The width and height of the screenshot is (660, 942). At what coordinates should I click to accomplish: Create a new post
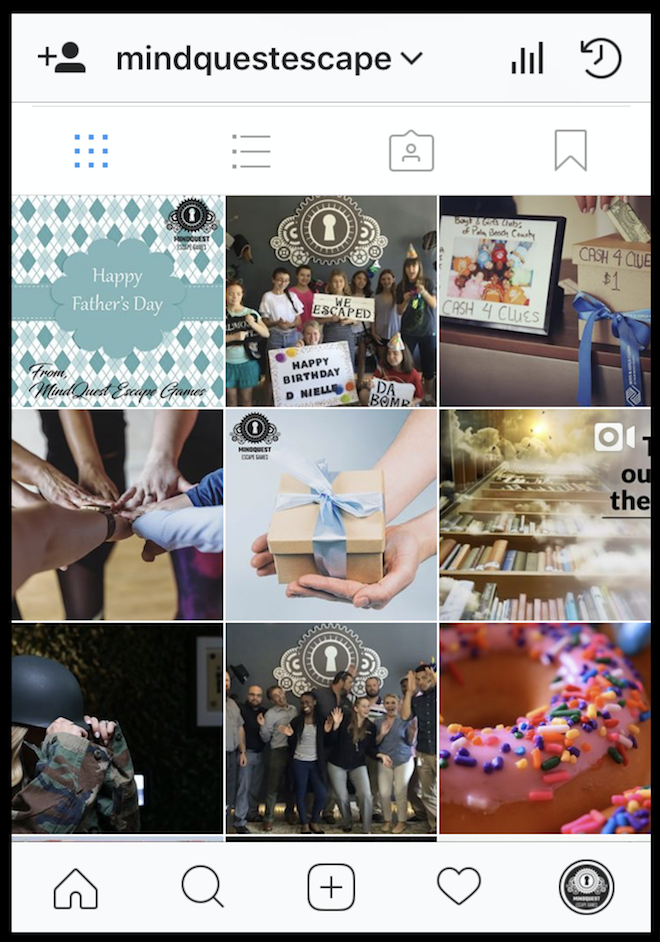coord(331,887)
